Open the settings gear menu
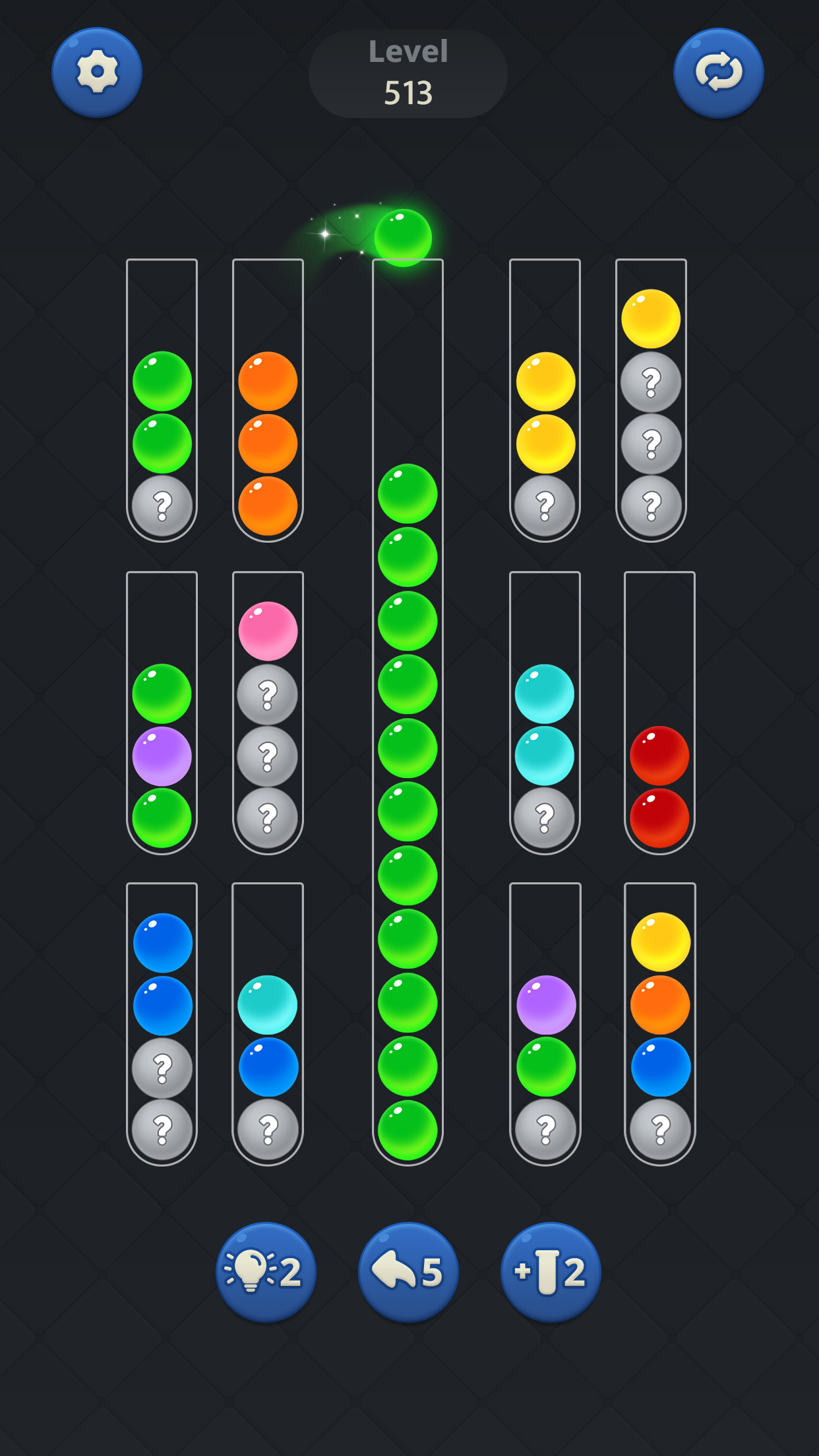This screenshot has height=1456, width=819. pyautogui.click(x=96, y=73)
